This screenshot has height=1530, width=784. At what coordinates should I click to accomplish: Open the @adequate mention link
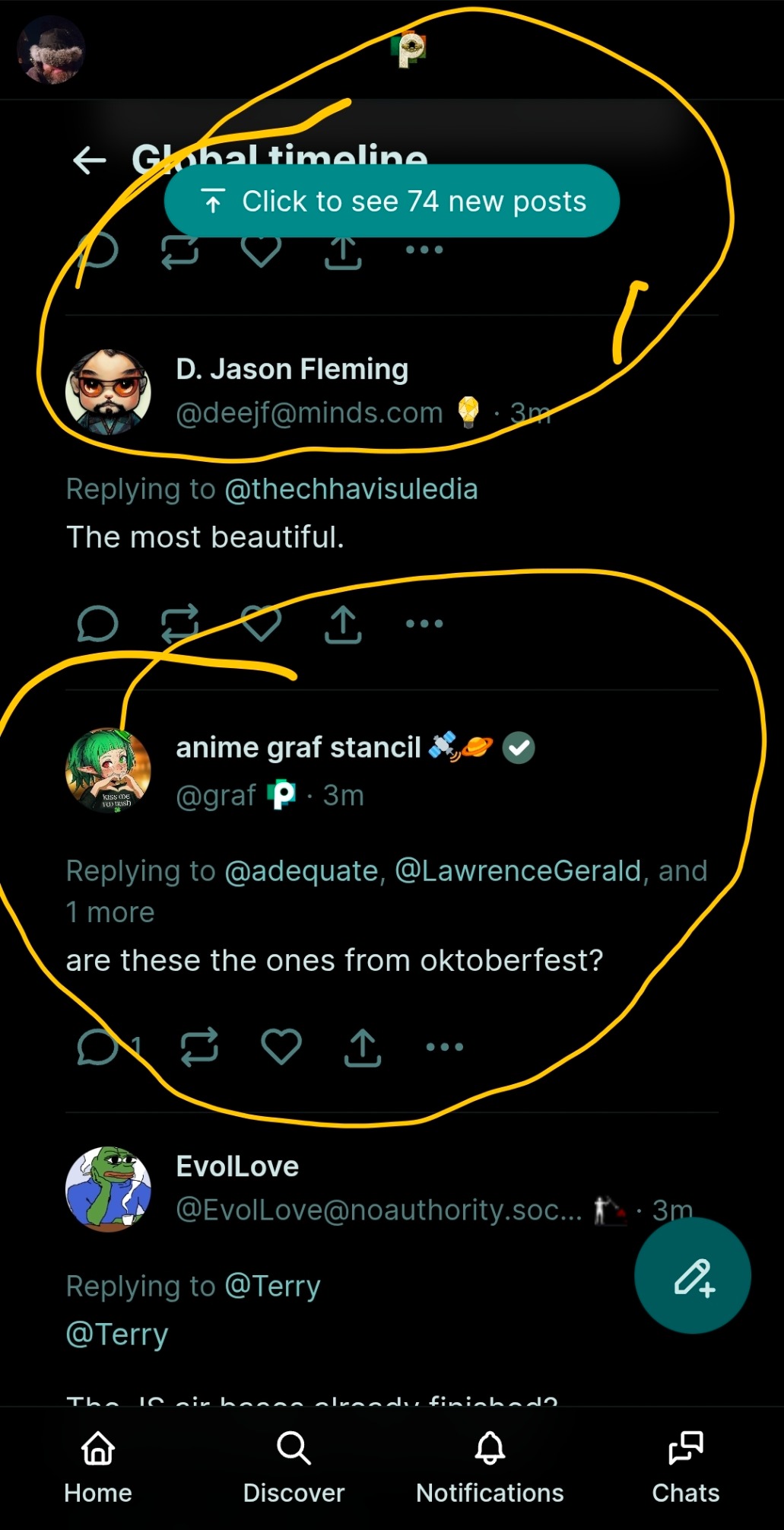[x=301, y=870]
